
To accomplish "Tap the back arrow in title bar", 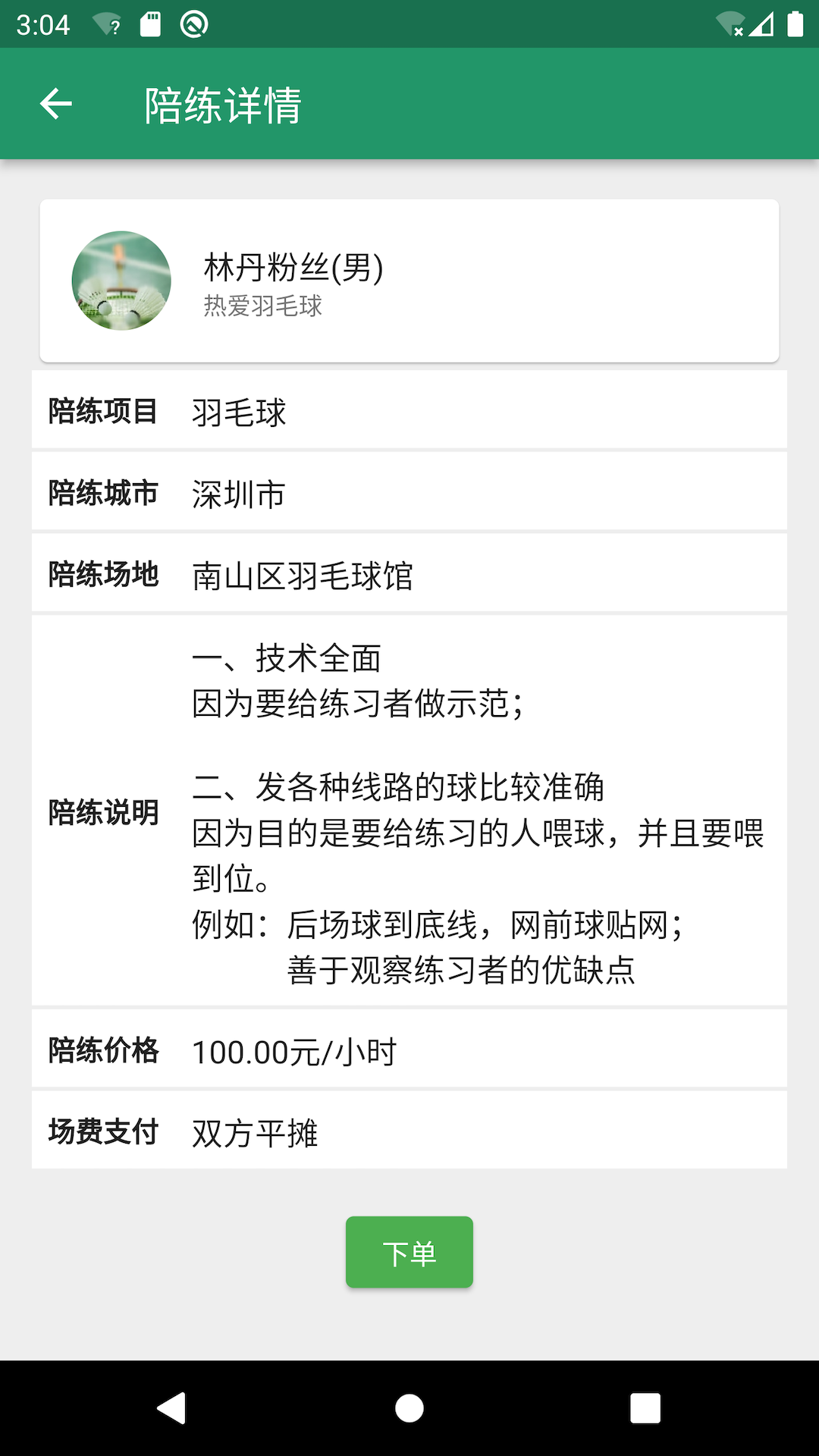I will [x=55, y=105].
